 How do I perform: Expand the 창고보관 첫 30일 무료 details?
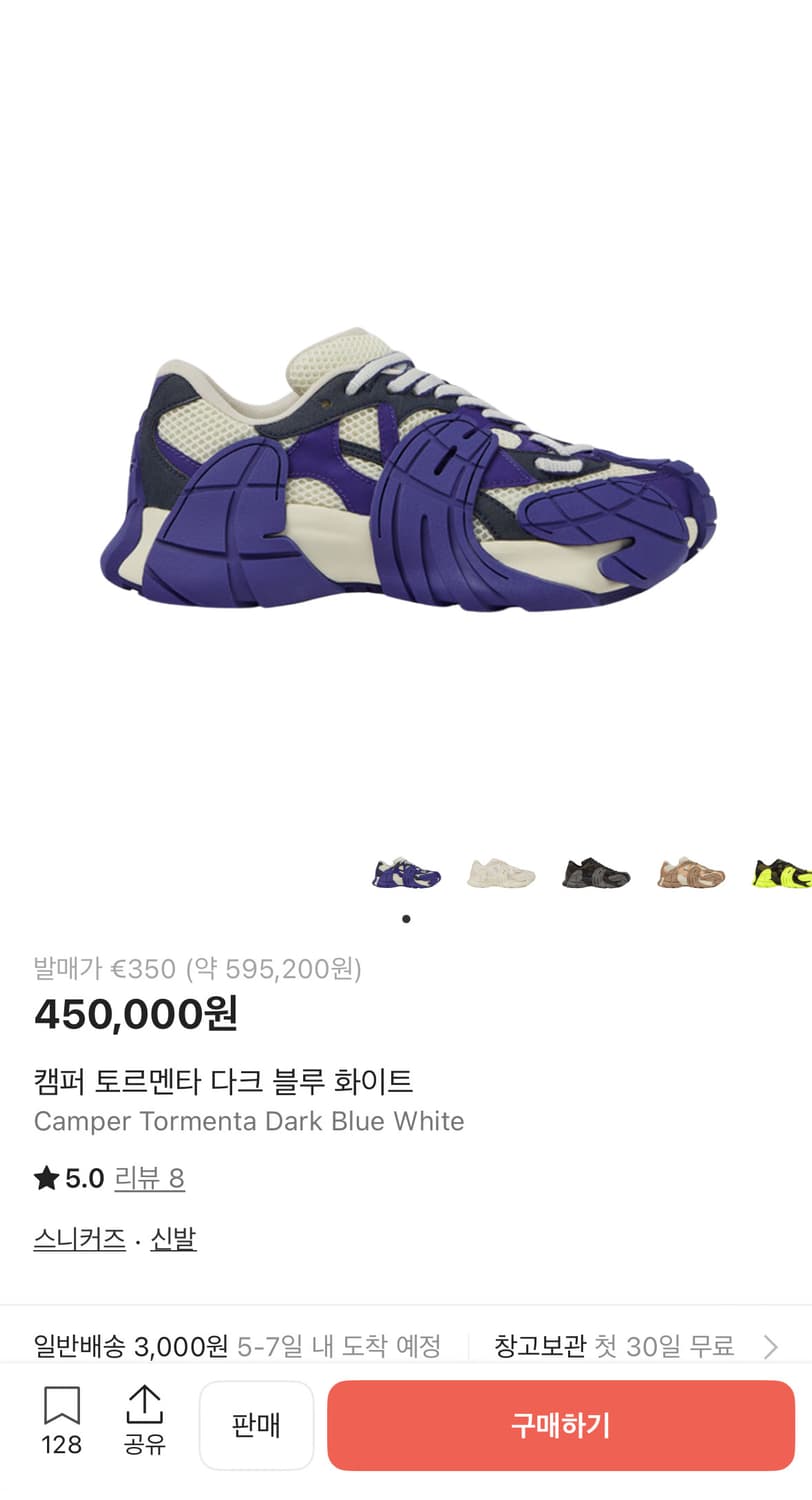pos(613,1347)
